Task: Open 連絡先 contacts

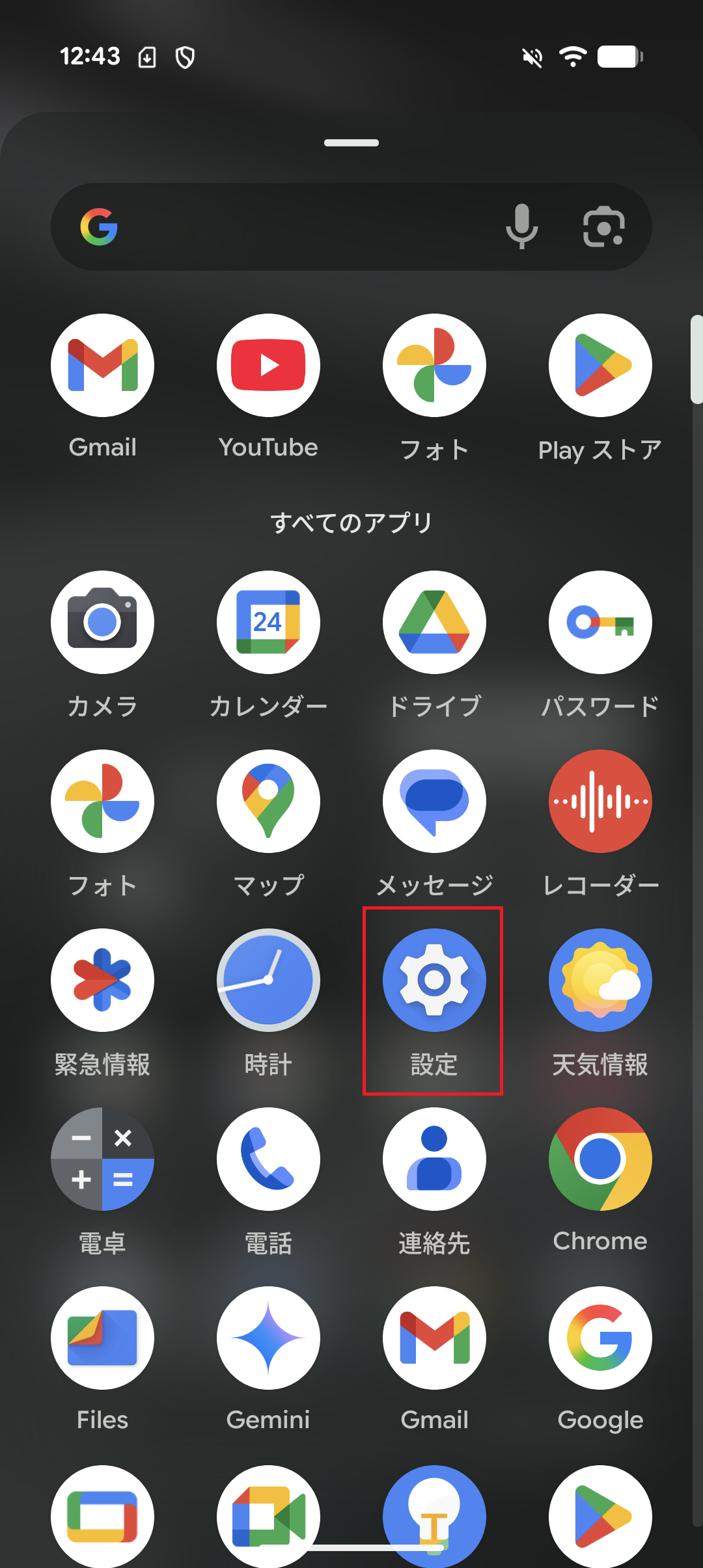Action: click(434, 1159)
